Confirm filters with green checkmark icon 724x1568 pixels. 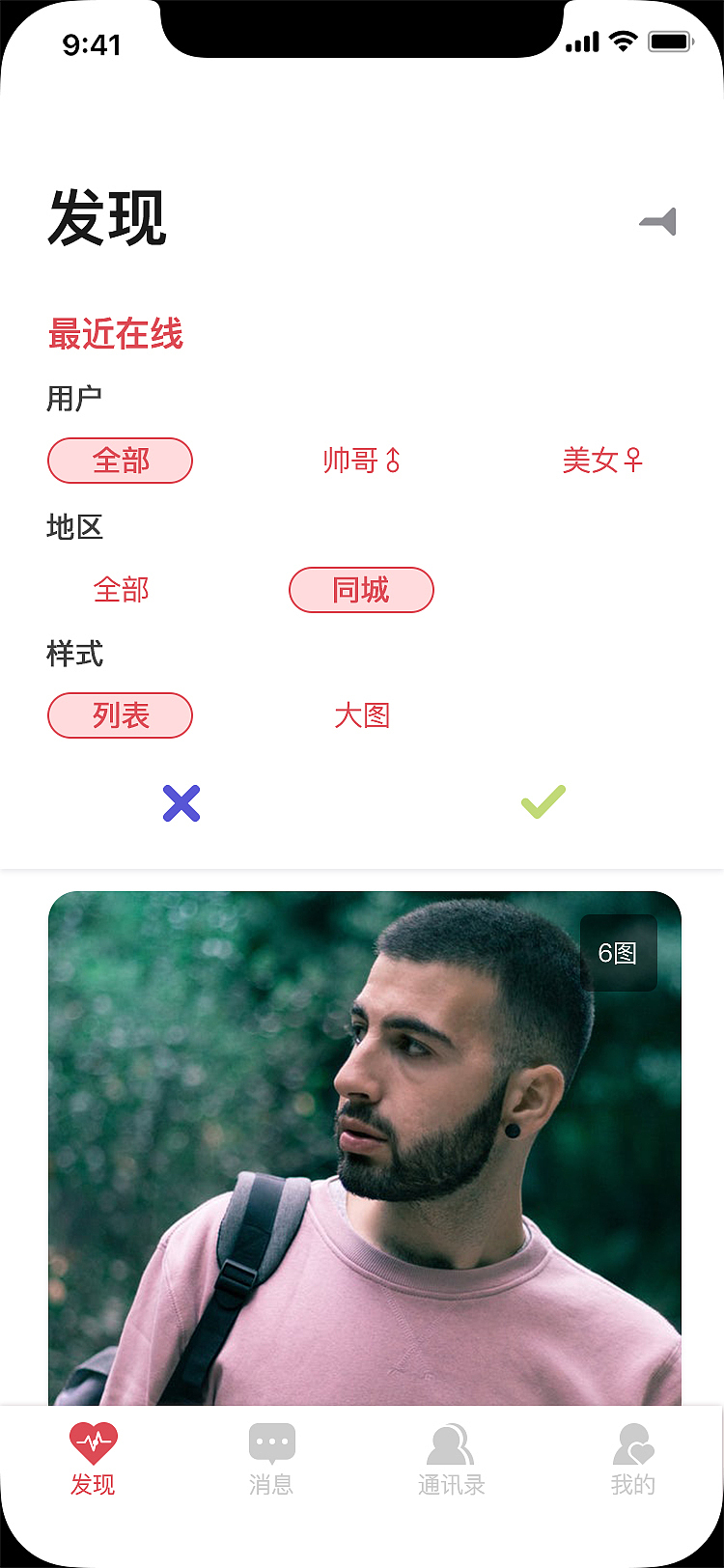tap(542, 801)
